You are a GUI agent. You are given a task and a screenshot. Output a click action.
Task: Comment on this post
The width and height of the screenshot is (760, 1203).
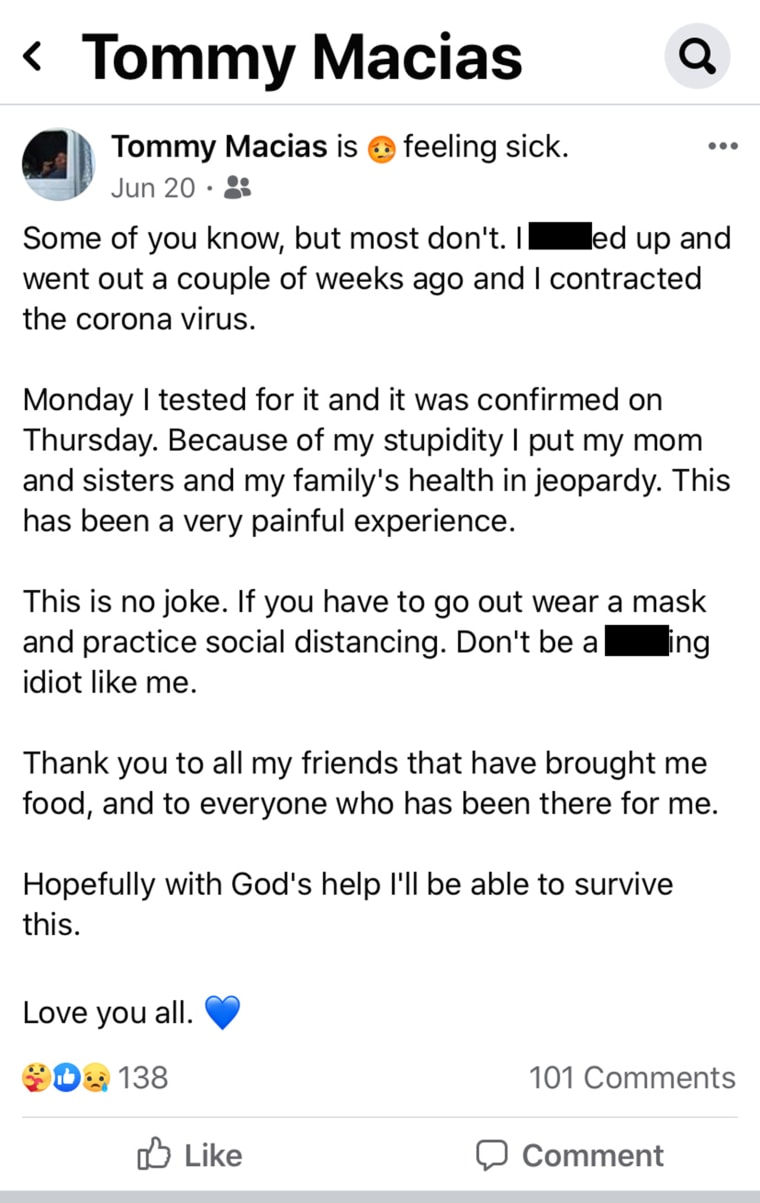(569, 1155)
